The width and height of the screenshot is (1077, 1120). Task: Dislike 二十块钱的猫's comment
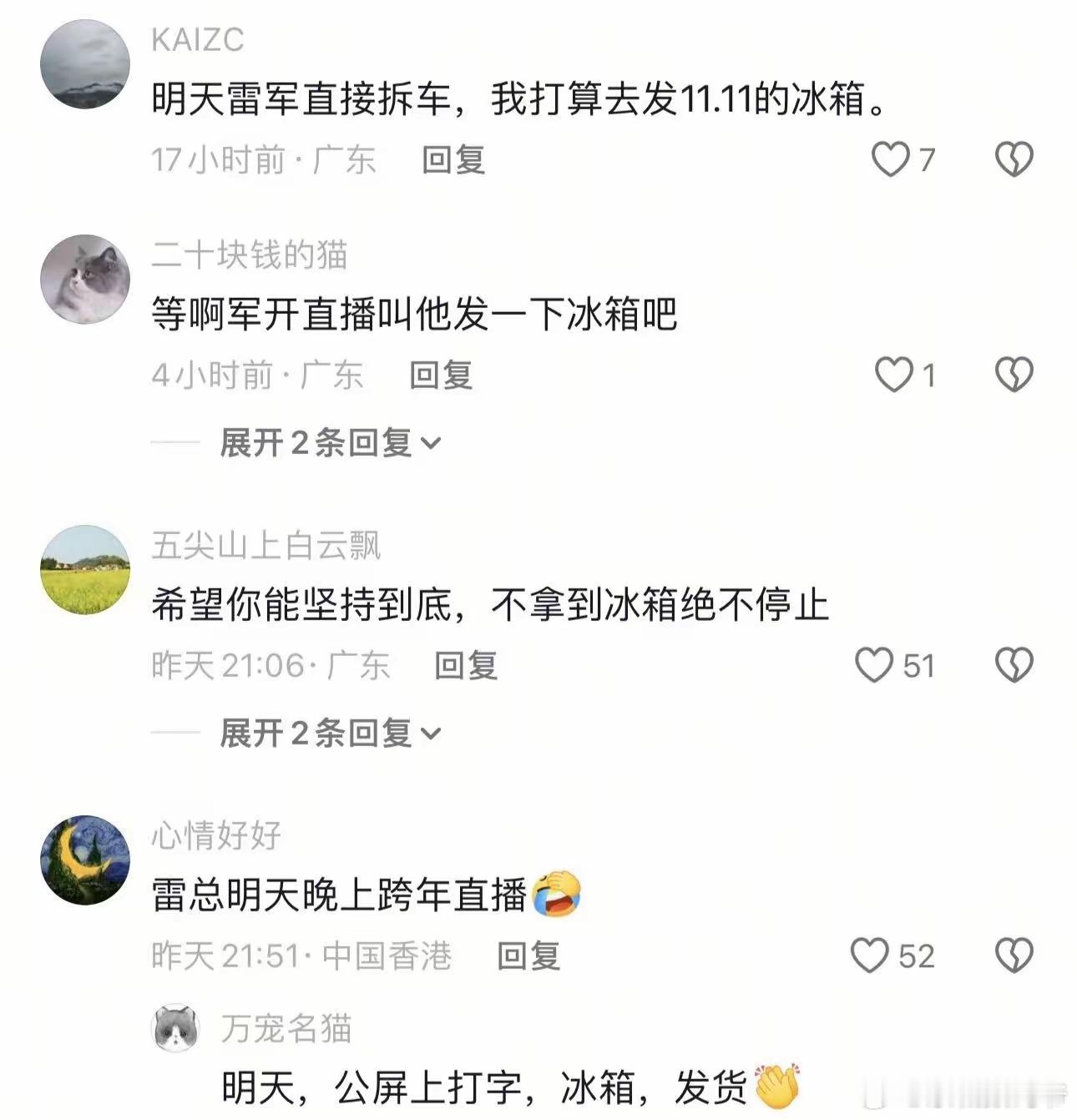[1014, 376]
